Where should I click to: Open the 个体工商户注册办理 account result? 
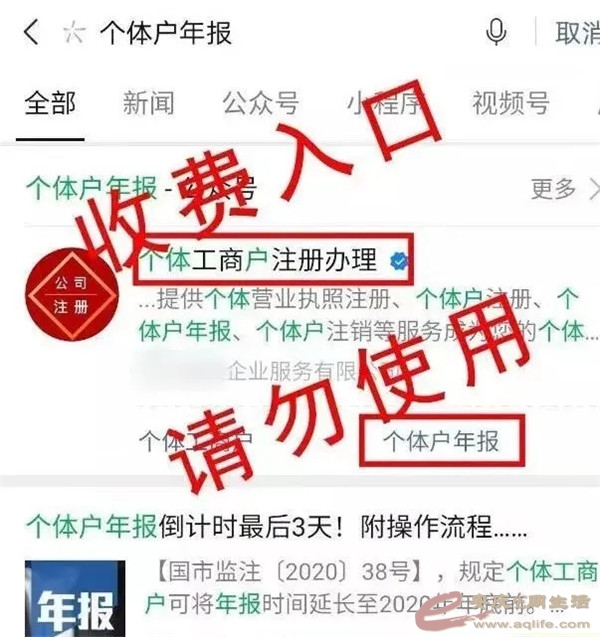pyautogui.click(x=270, y=261)
